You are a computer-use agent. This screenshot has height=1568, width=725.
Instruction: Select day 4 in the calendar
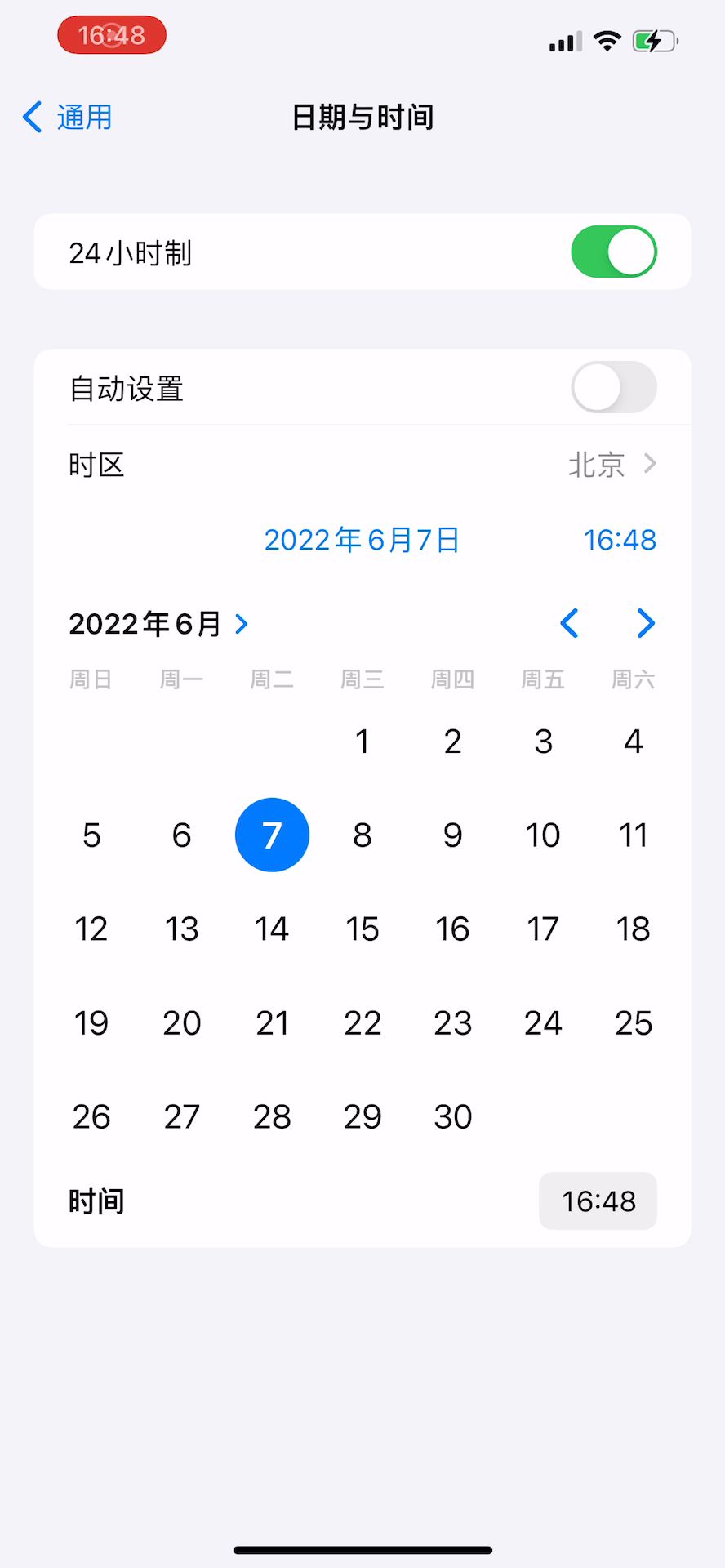[x=634, y=742]
